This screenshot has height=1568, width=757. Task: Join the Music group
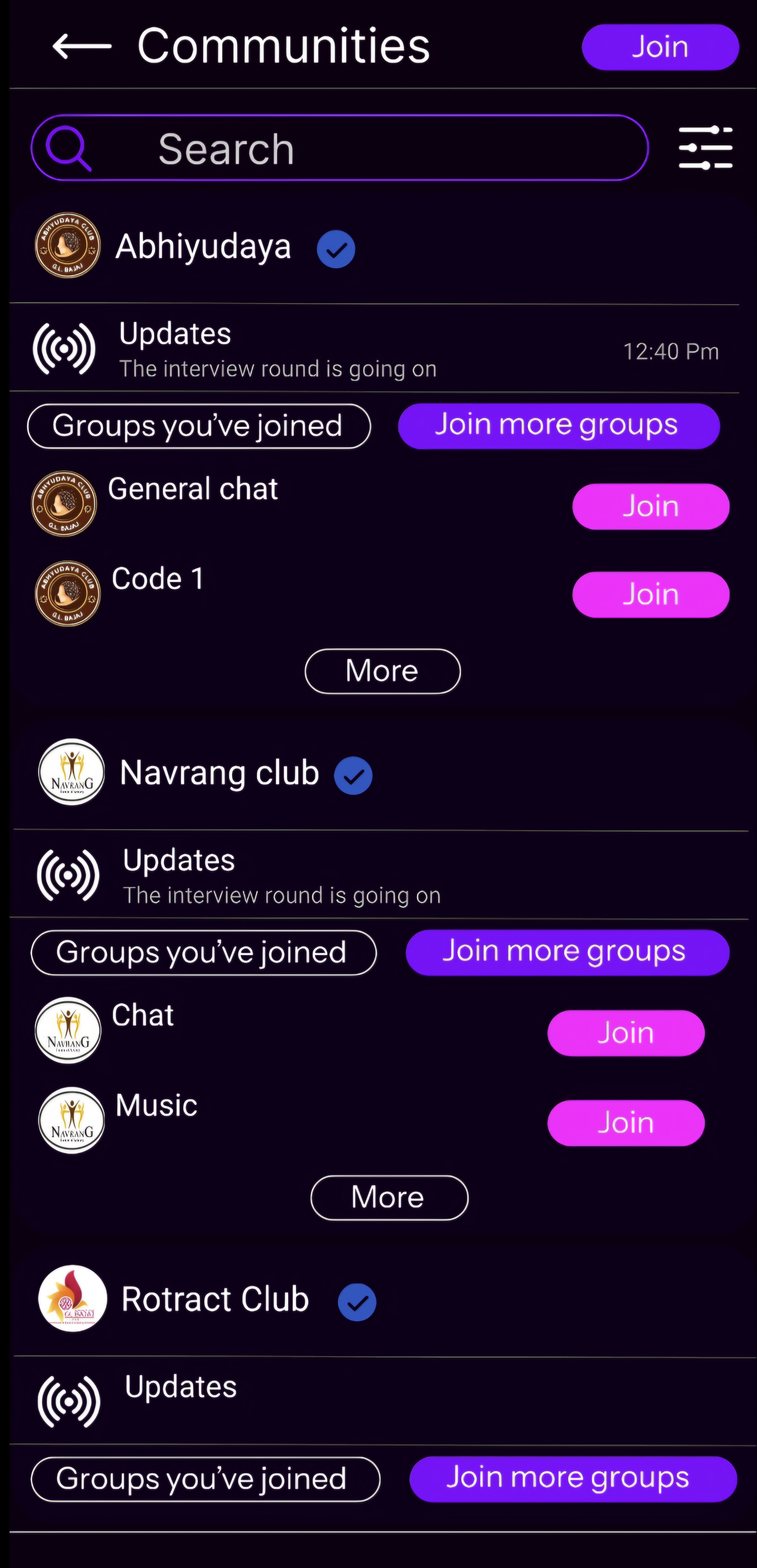click(x=626, y=1122)
